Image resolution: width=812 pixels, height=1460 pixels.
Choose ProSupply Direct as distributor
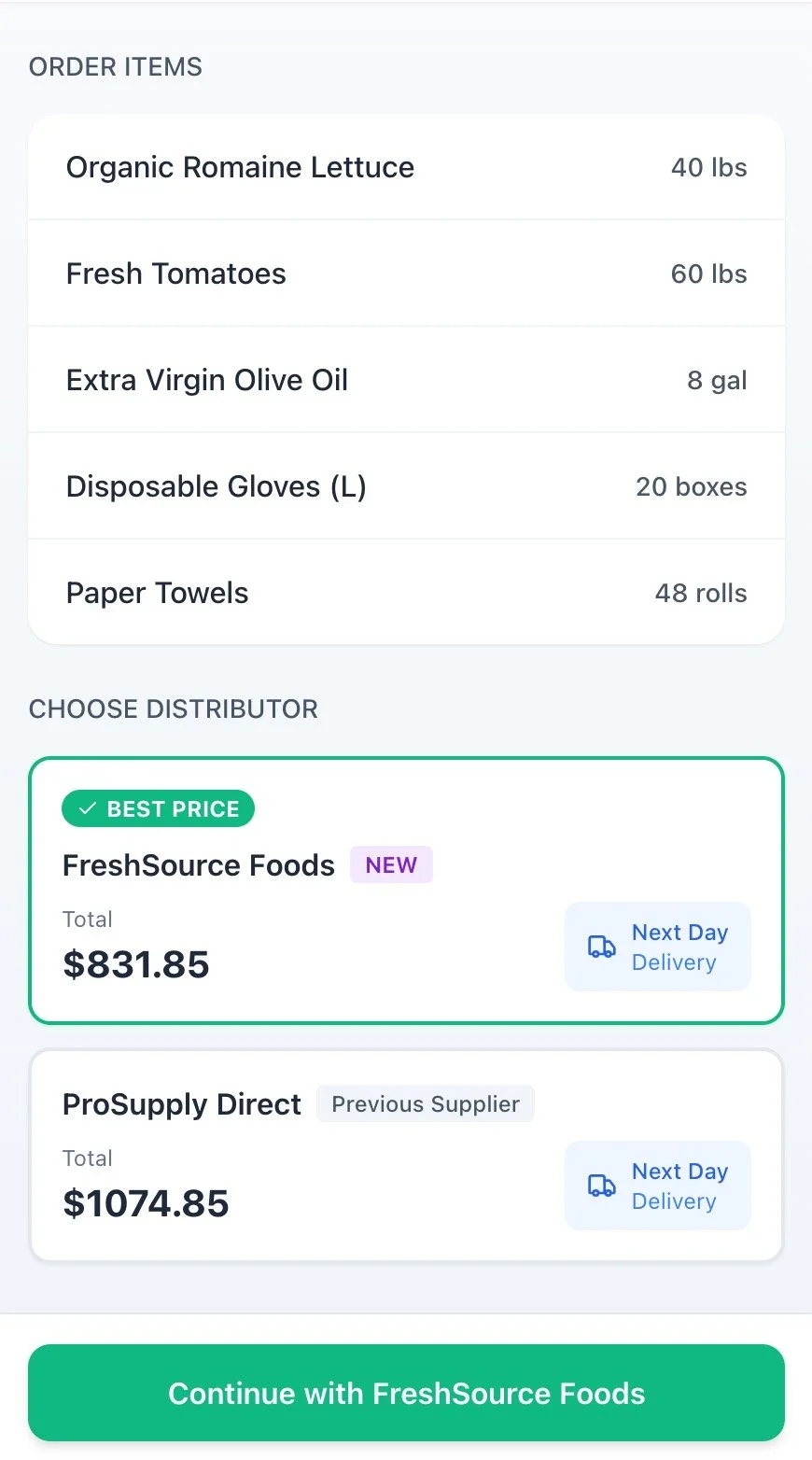(406, 1156)
